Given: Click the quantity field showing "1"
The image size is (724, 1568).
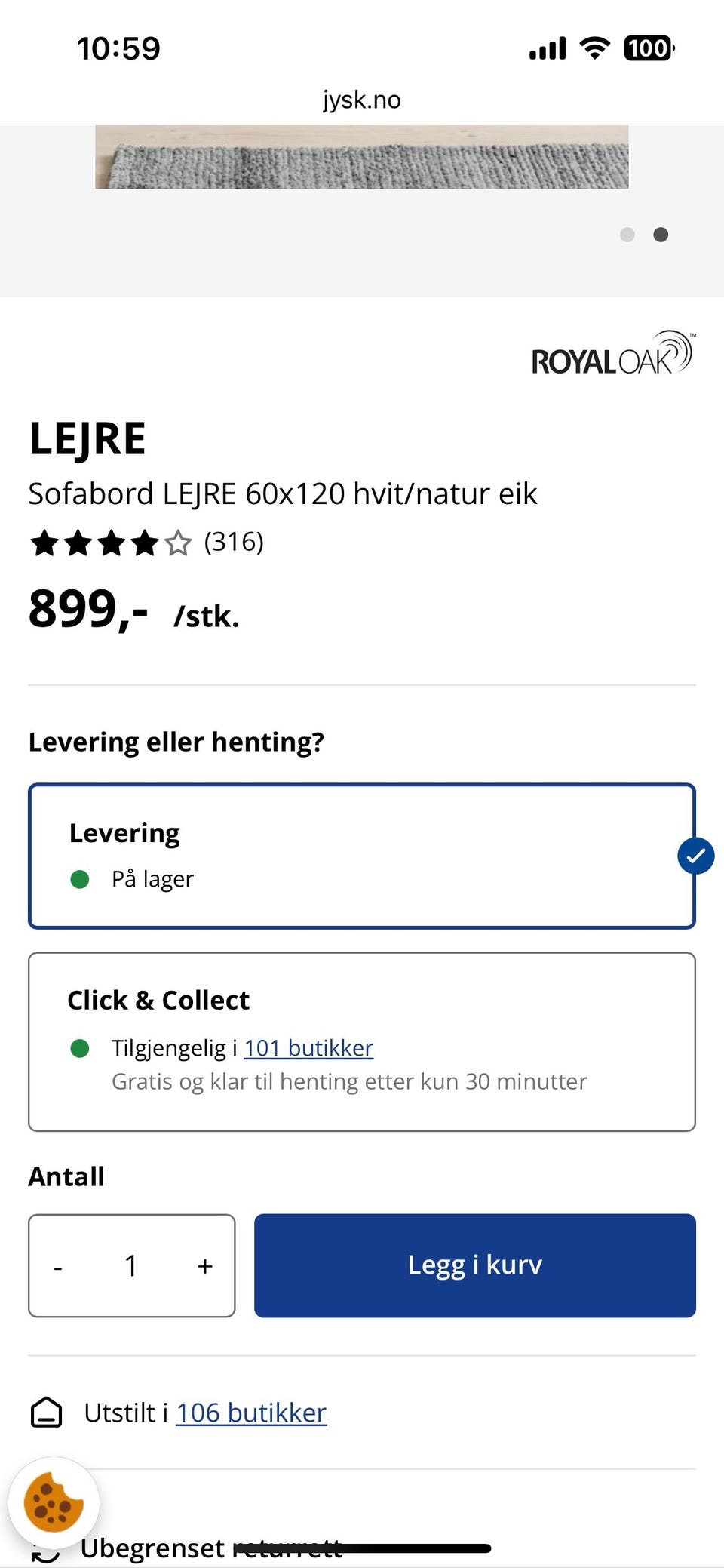Looking at the screenshot, I should (131, 1265).
